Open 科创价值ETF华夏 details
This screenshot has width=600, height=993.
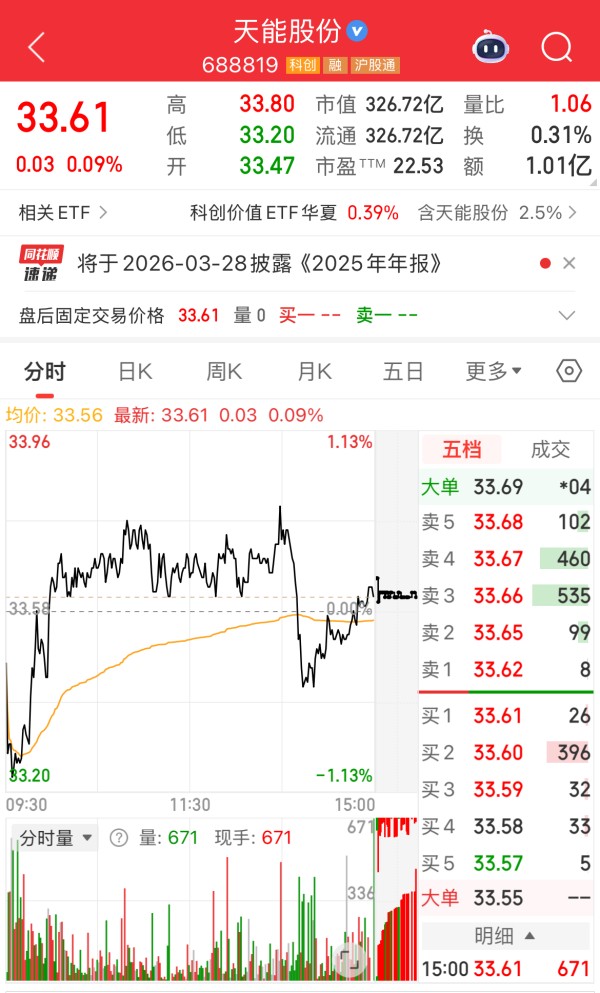pyautogui.click(x=295, y=212)
